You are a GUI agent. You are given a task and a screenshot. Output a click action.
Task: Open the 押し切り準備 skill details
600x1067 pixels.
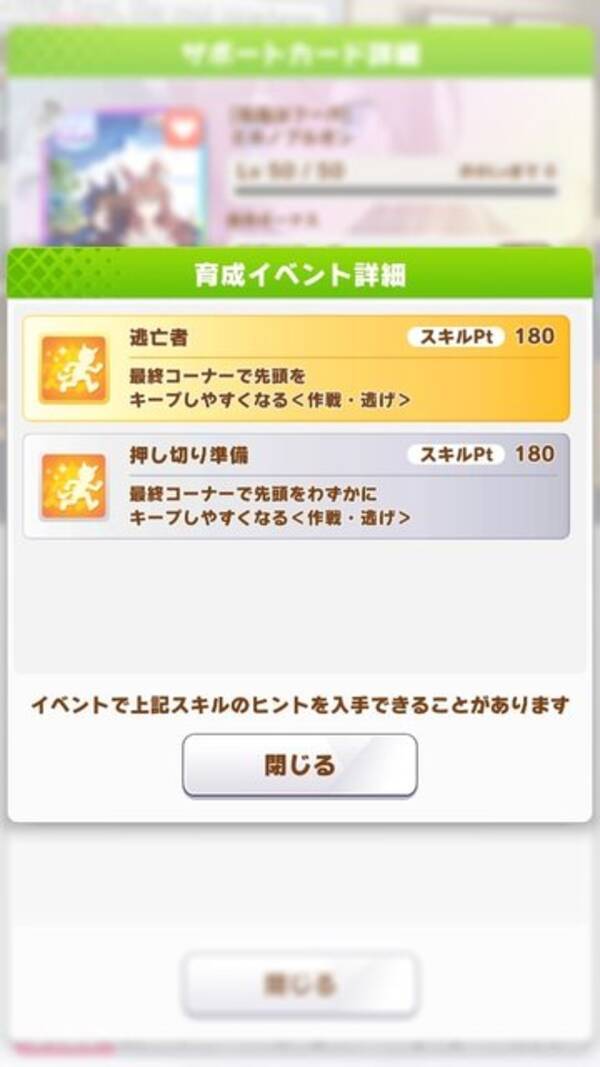click(x=296, y=486)
